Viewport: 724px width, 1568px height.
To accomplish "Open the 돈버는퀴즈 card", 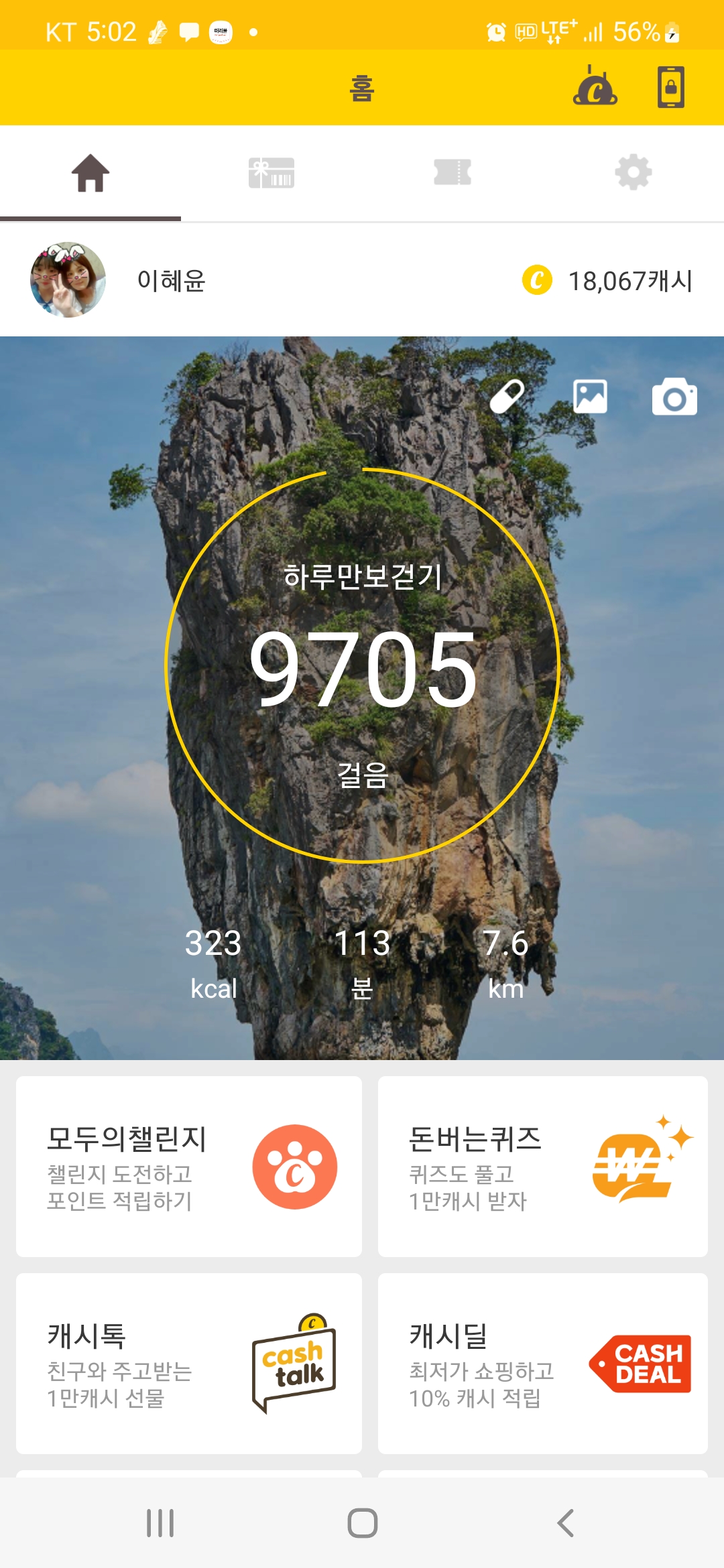I will pyautogui.click(x=543, y=1167).
